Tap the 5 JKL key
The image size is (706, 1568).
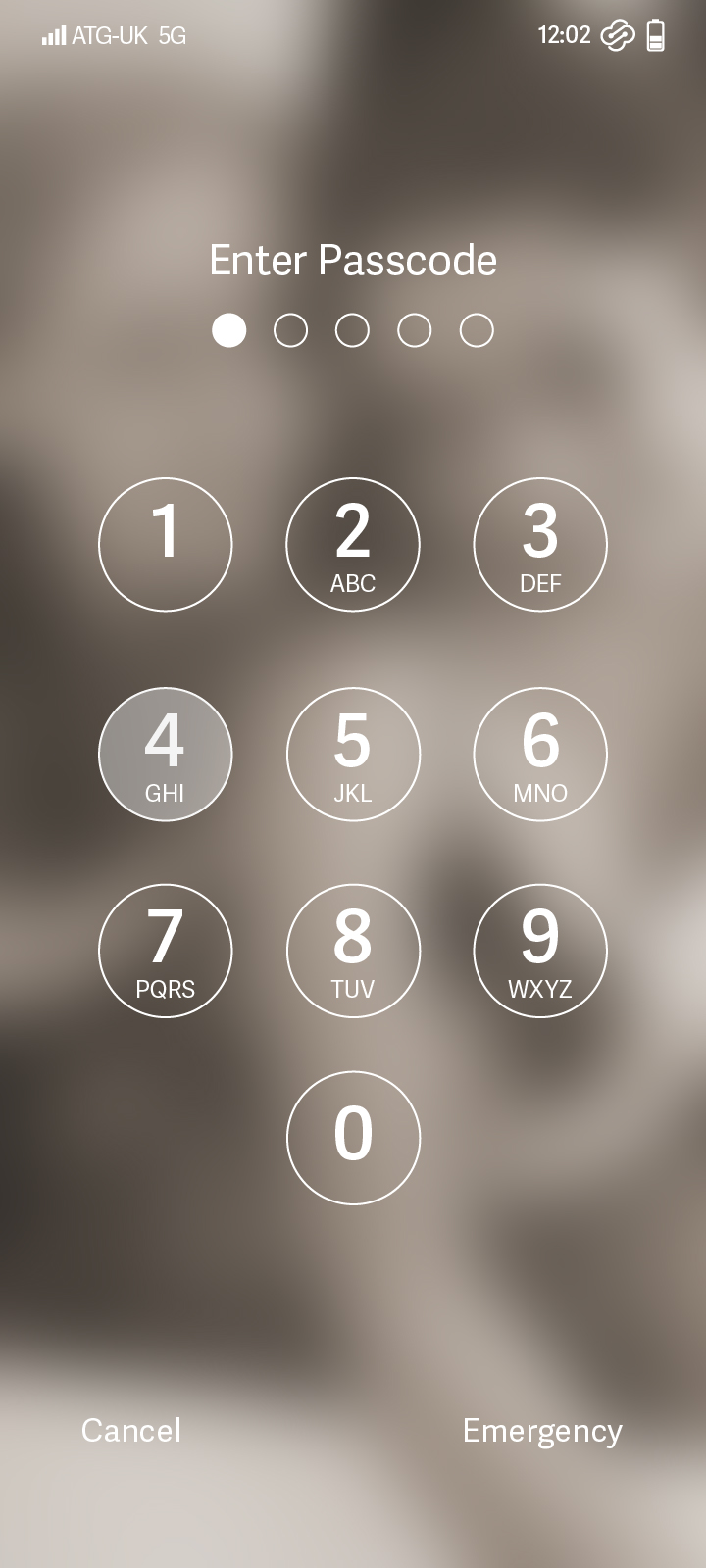coord(353,754)
